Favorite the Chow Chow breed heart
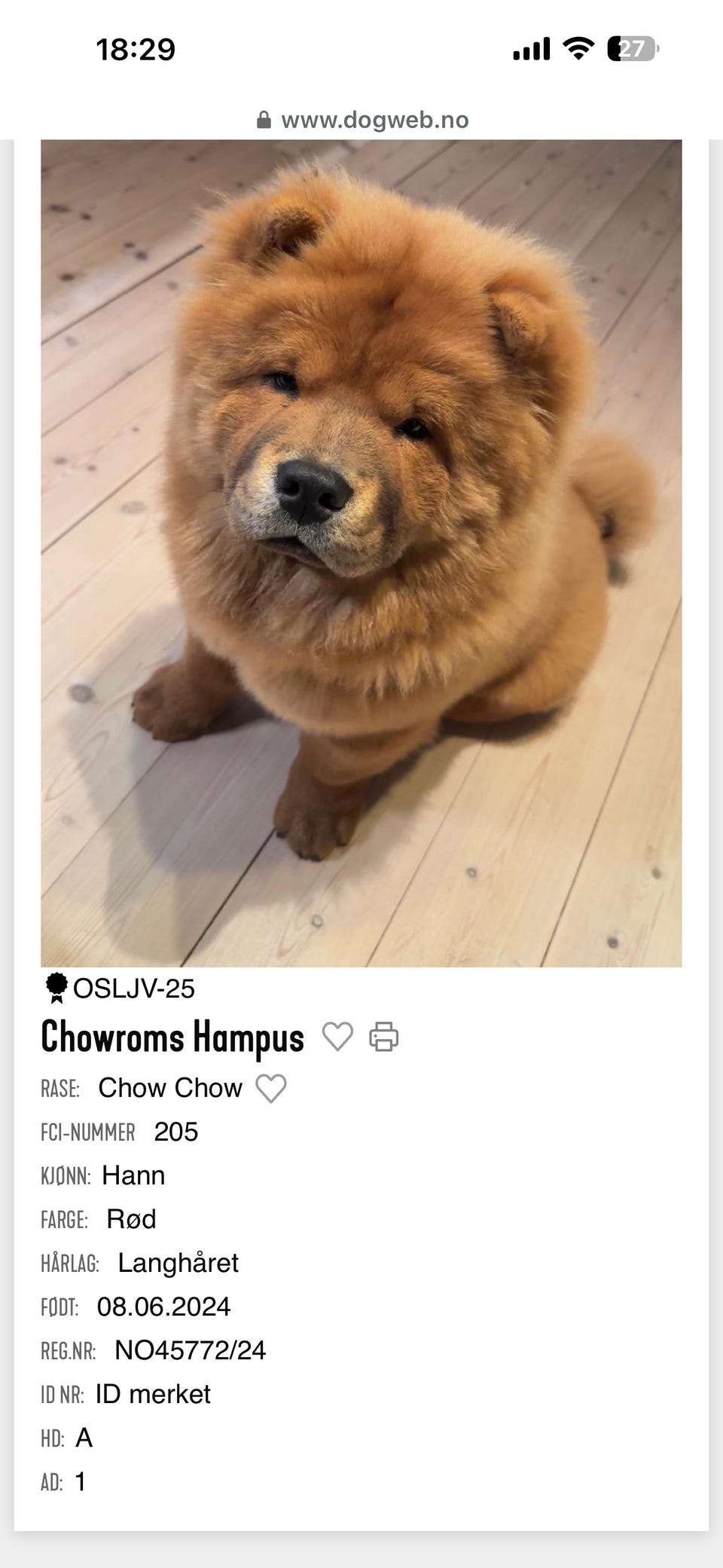The image size is (723, 1568). [271, 1088]
